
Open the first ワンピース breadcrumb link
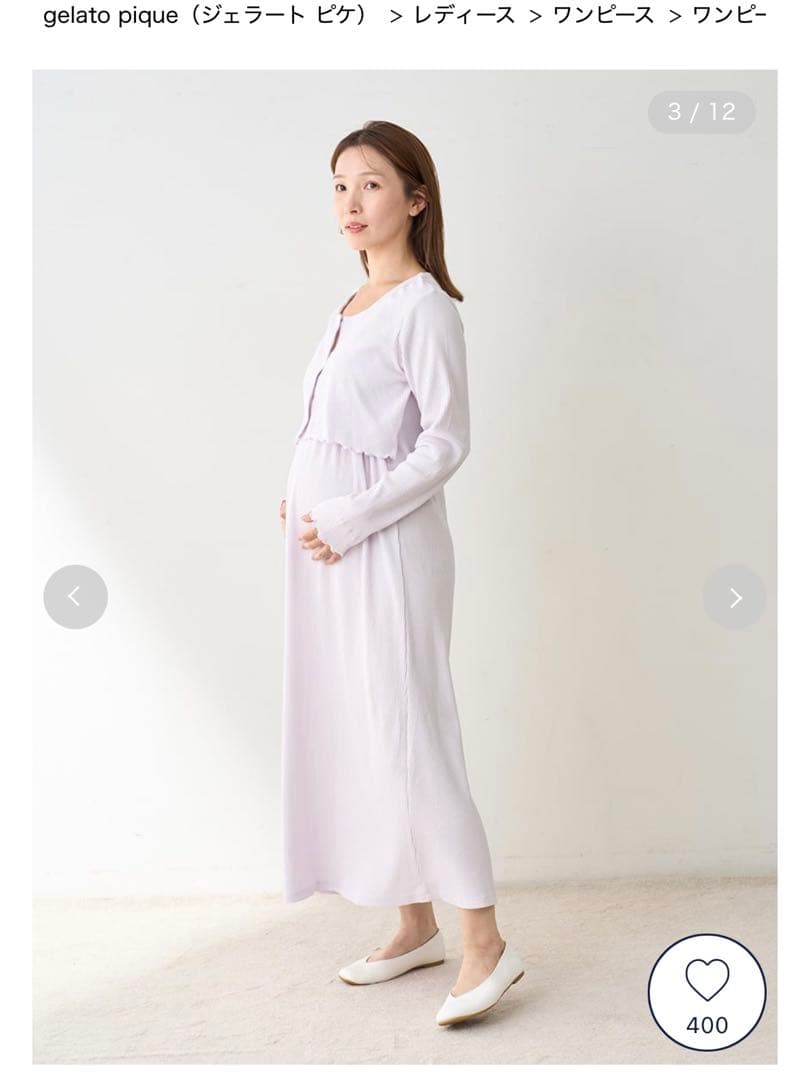(604, 17)
